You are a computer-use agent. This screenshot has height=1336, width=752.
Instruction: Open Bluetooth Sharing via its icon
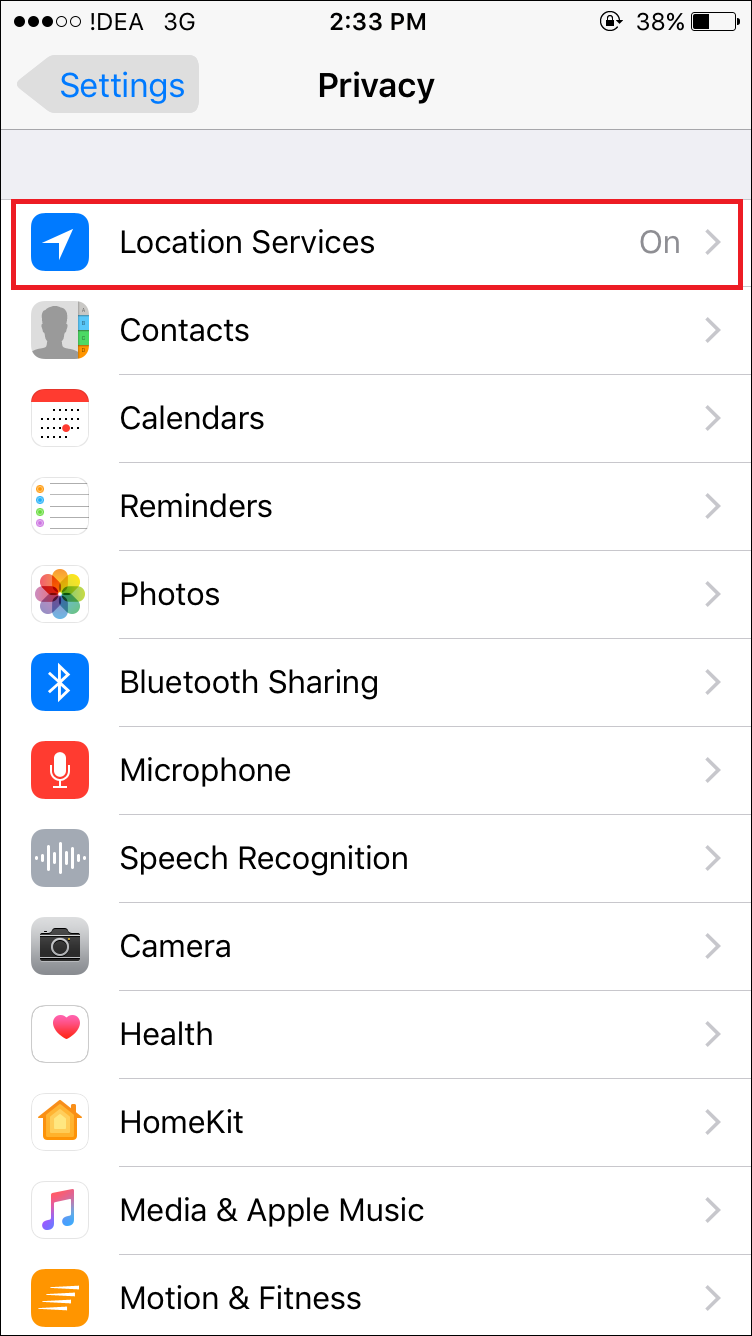(x=59, y=682)
